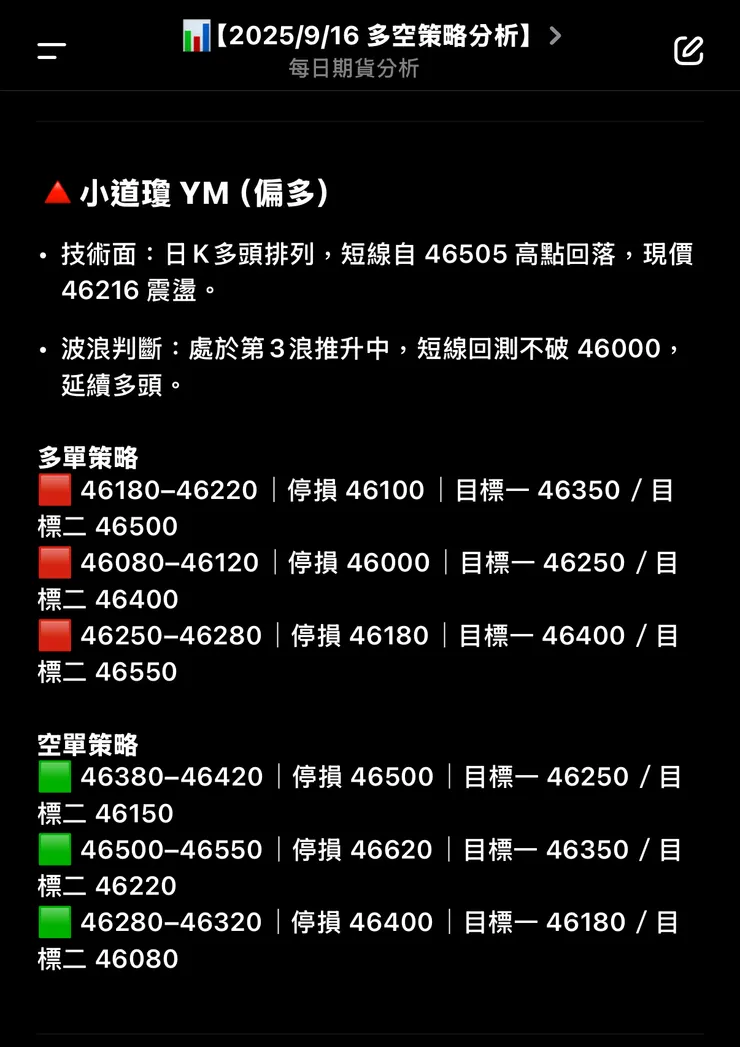This screenshot has height=1047, width=740.
Task: Open the 多空策略分析 chat title
Action: click(370, 34)
